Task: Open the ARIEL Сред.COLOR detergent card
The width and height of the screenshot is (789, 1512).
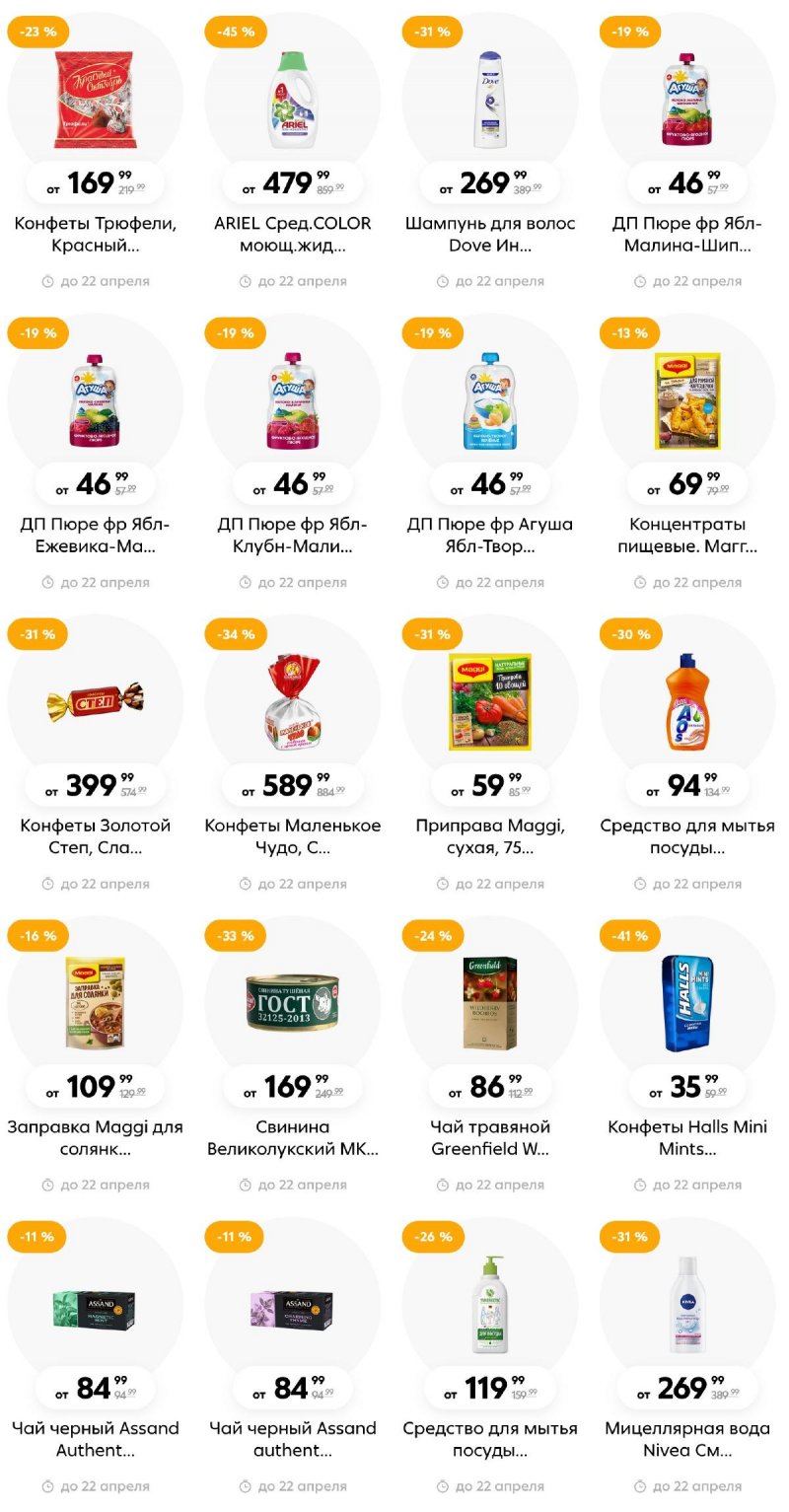Action: 293,99
